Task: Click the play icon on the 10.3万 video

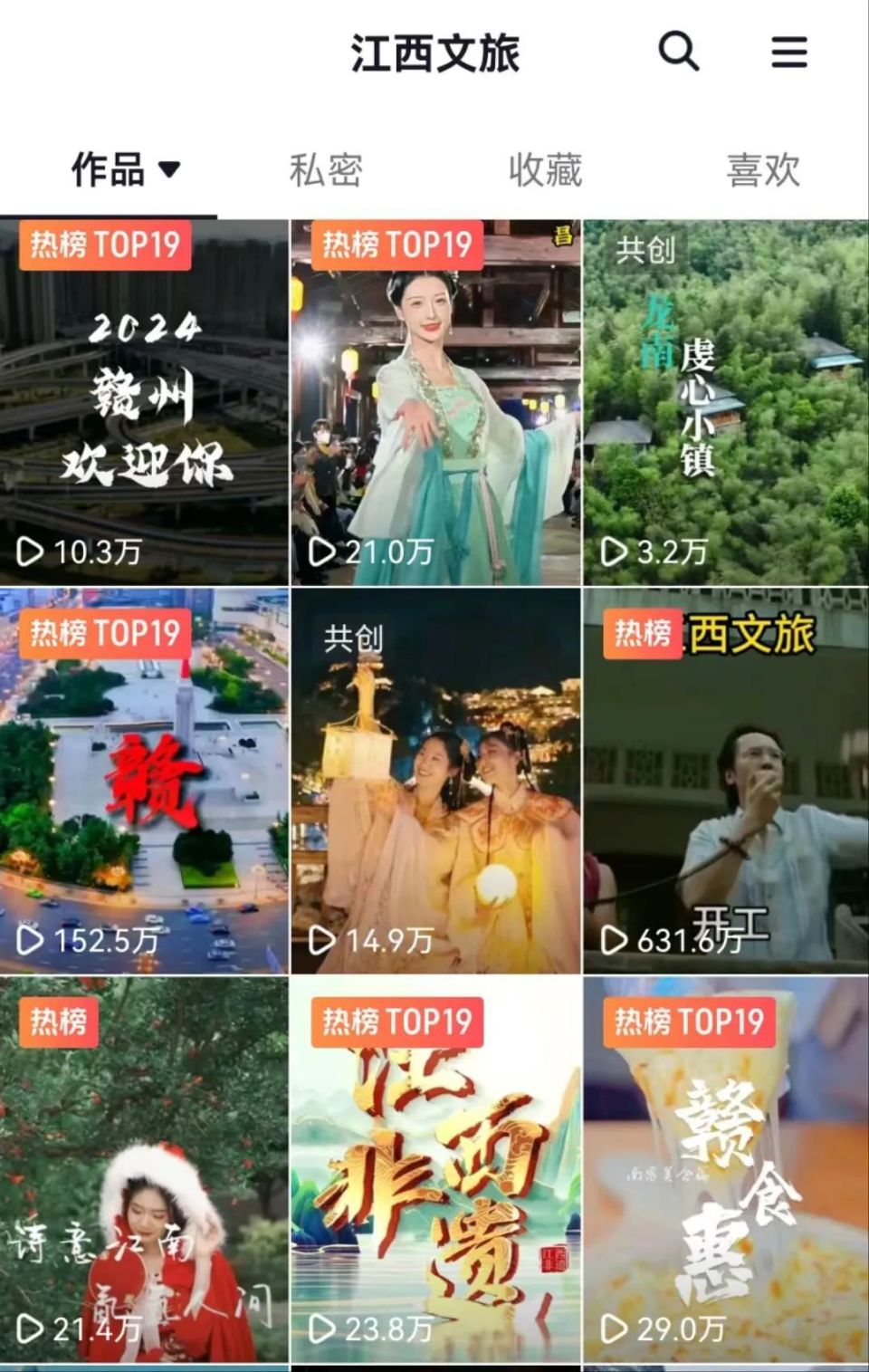Action: tap(33, 551)
